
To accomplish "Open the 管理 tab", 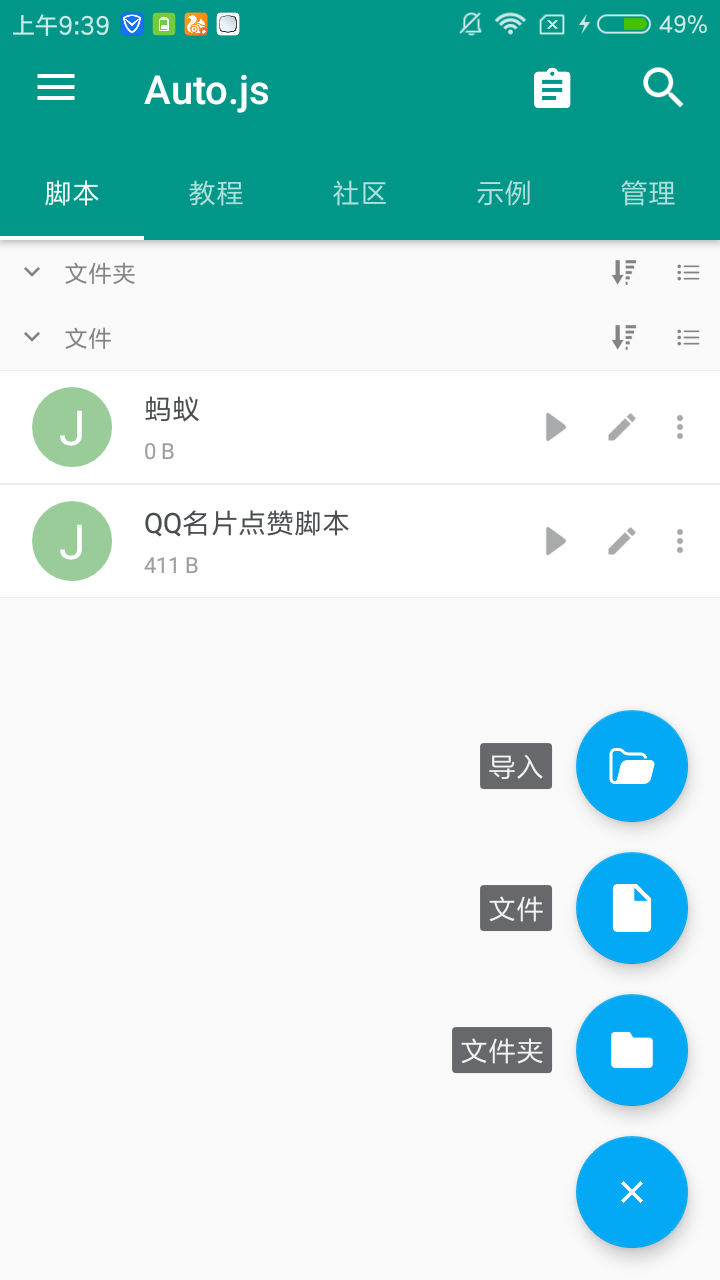I will (648, 194).
